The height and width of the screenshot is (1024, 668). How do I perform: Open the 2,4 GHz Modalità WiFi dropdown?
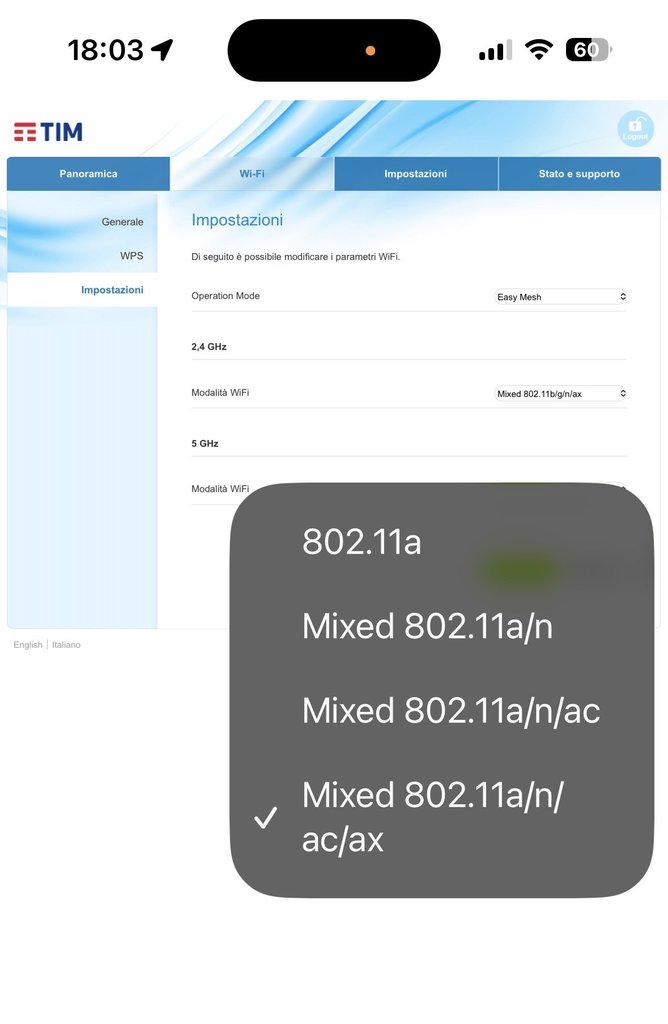[x=561, y=394]
